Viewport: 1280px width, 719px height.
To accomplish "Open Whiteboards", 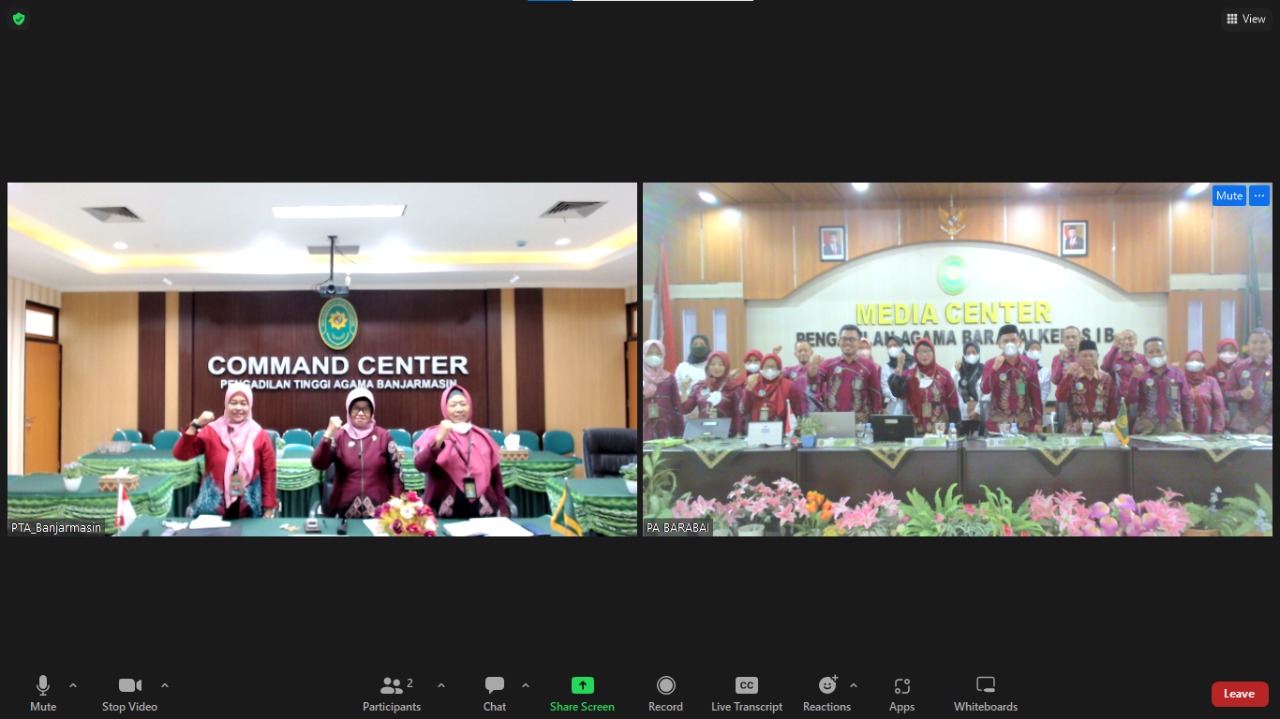I will coord(985,692).
